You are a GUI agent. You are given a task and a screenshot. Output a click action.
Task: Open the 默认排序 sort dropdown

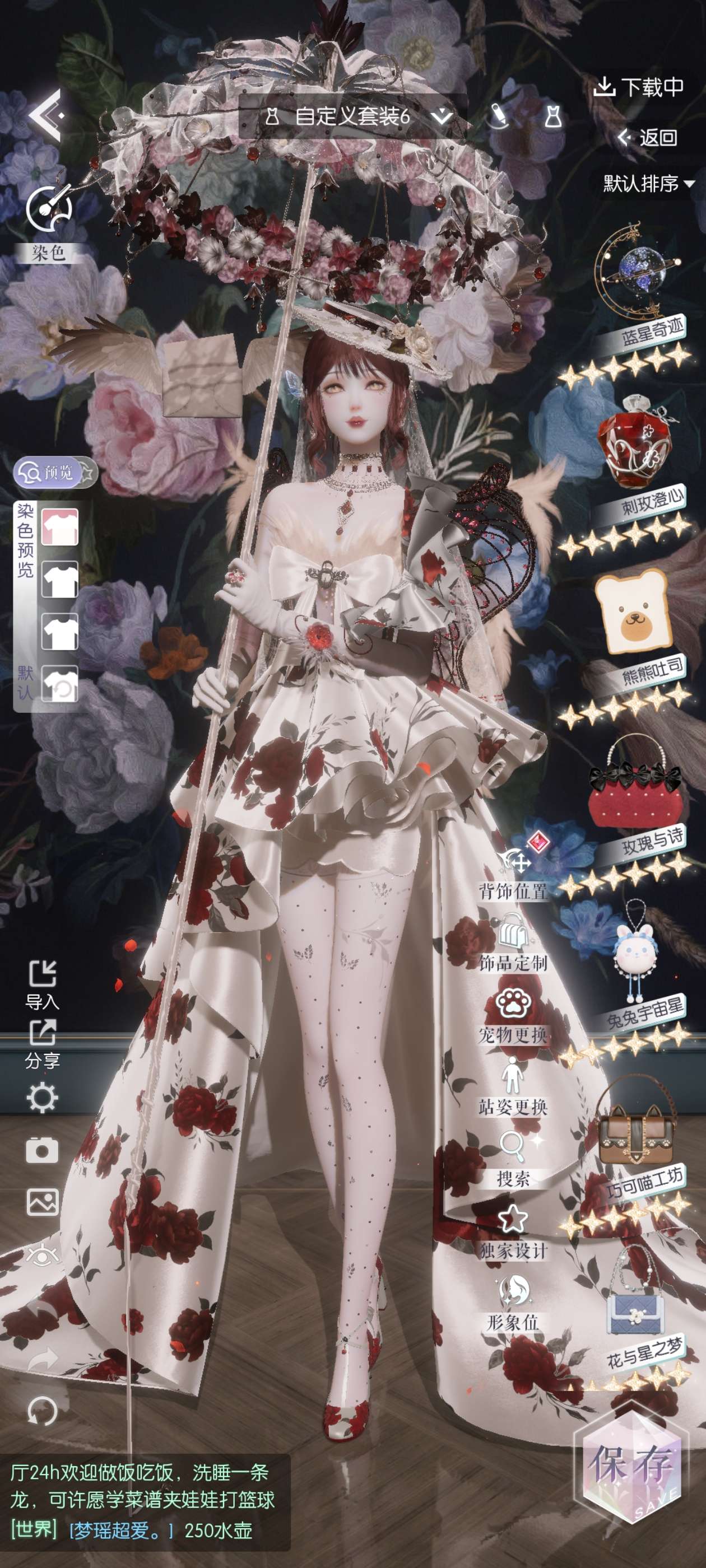click(x=648, y=183)
